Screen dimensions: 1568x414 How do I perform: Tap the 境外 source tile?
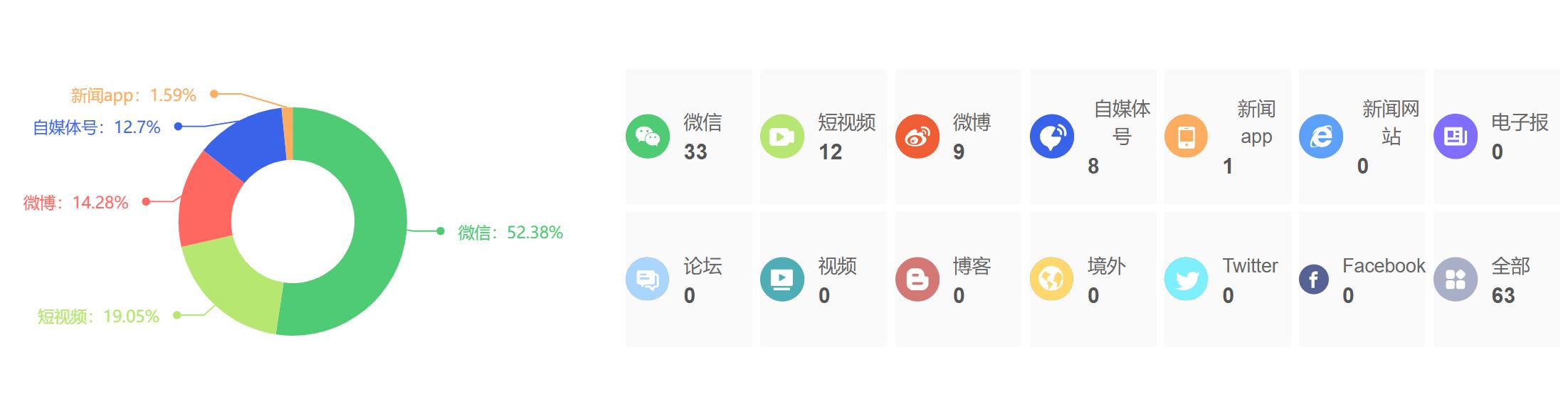[x=1093, y=280]
